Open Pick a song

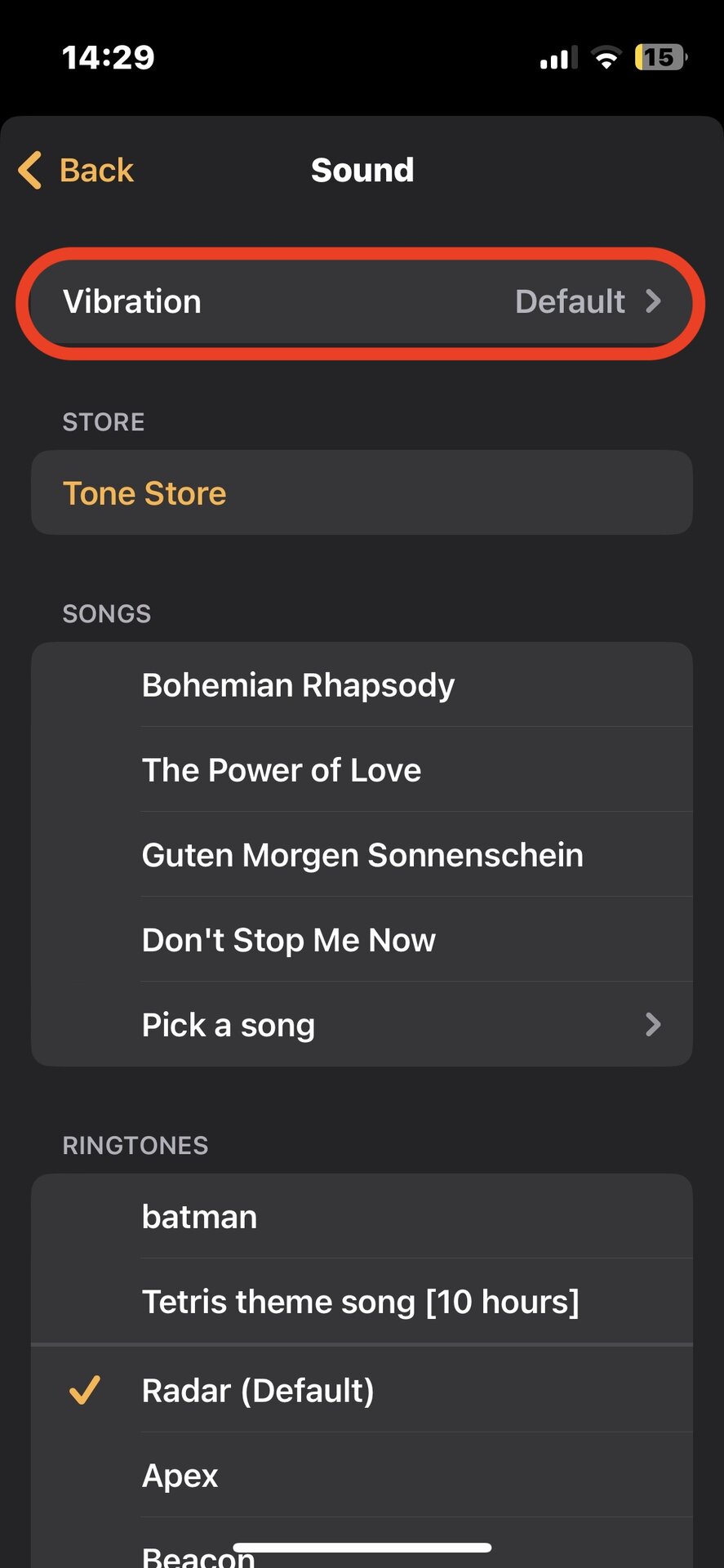point(362,1025)
